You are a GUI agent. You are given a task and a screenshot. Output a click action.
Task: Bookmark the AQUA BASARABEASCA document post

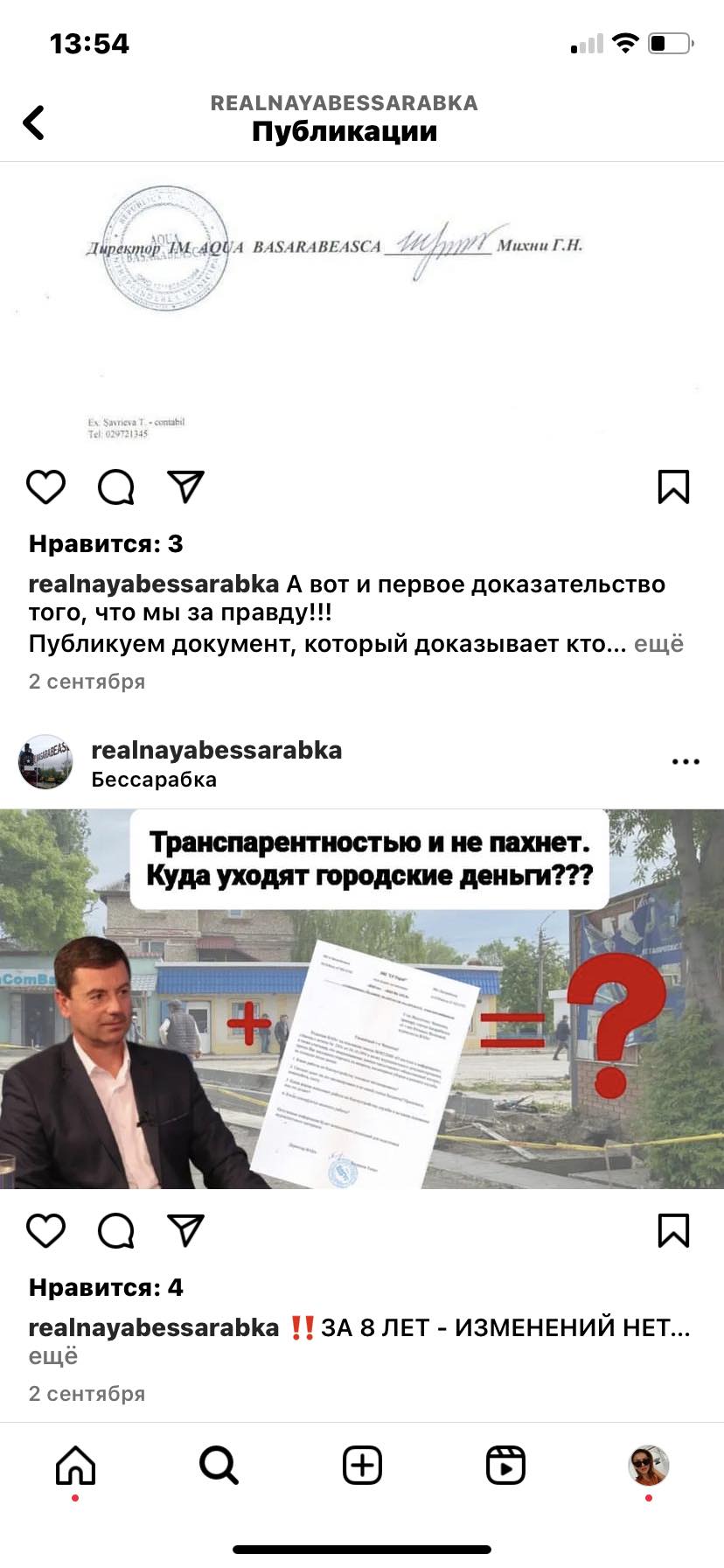673,487
